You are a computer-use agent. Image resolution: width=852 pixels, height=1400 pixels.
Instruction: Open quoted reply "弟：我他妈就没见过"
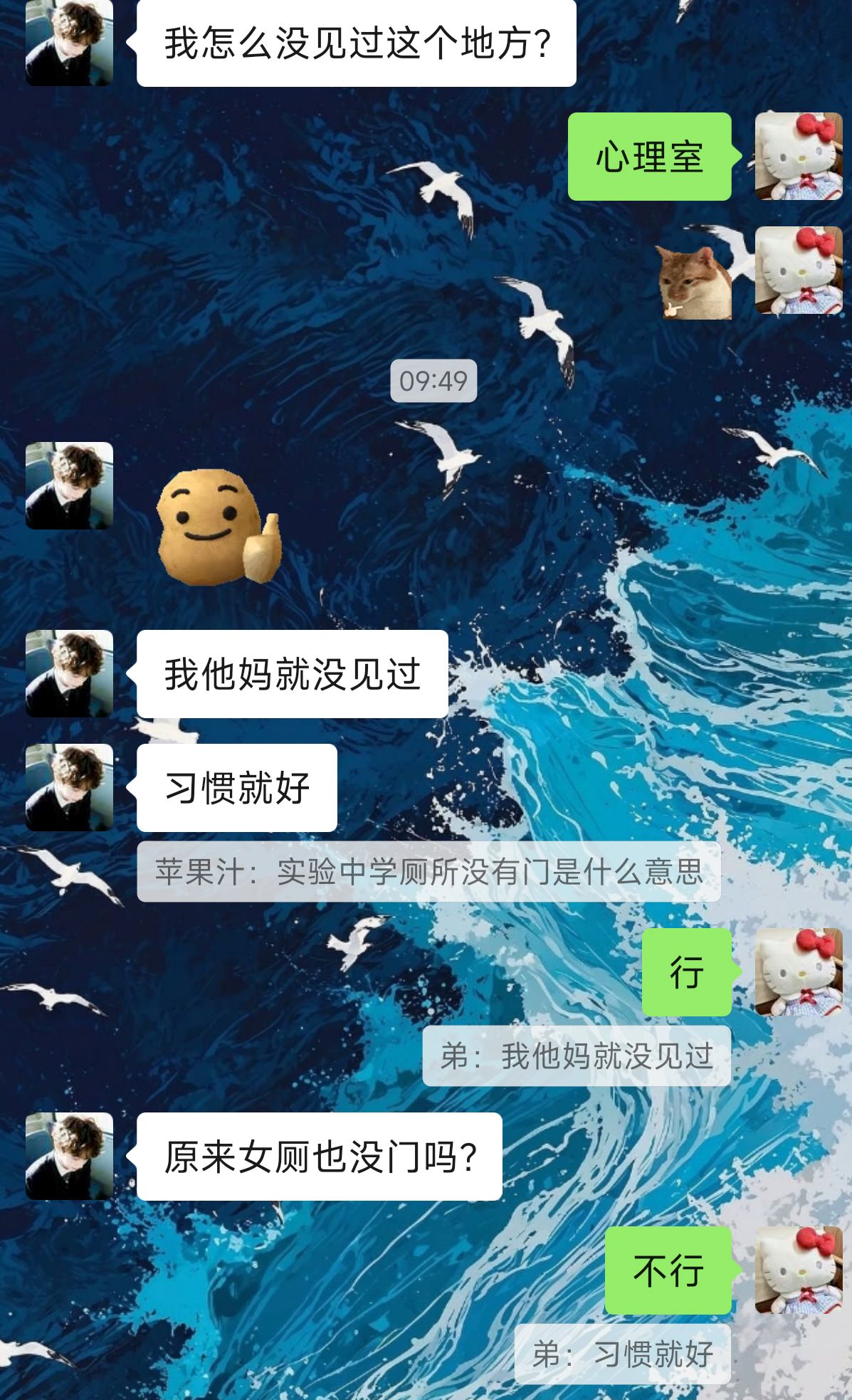[577, 1056]
